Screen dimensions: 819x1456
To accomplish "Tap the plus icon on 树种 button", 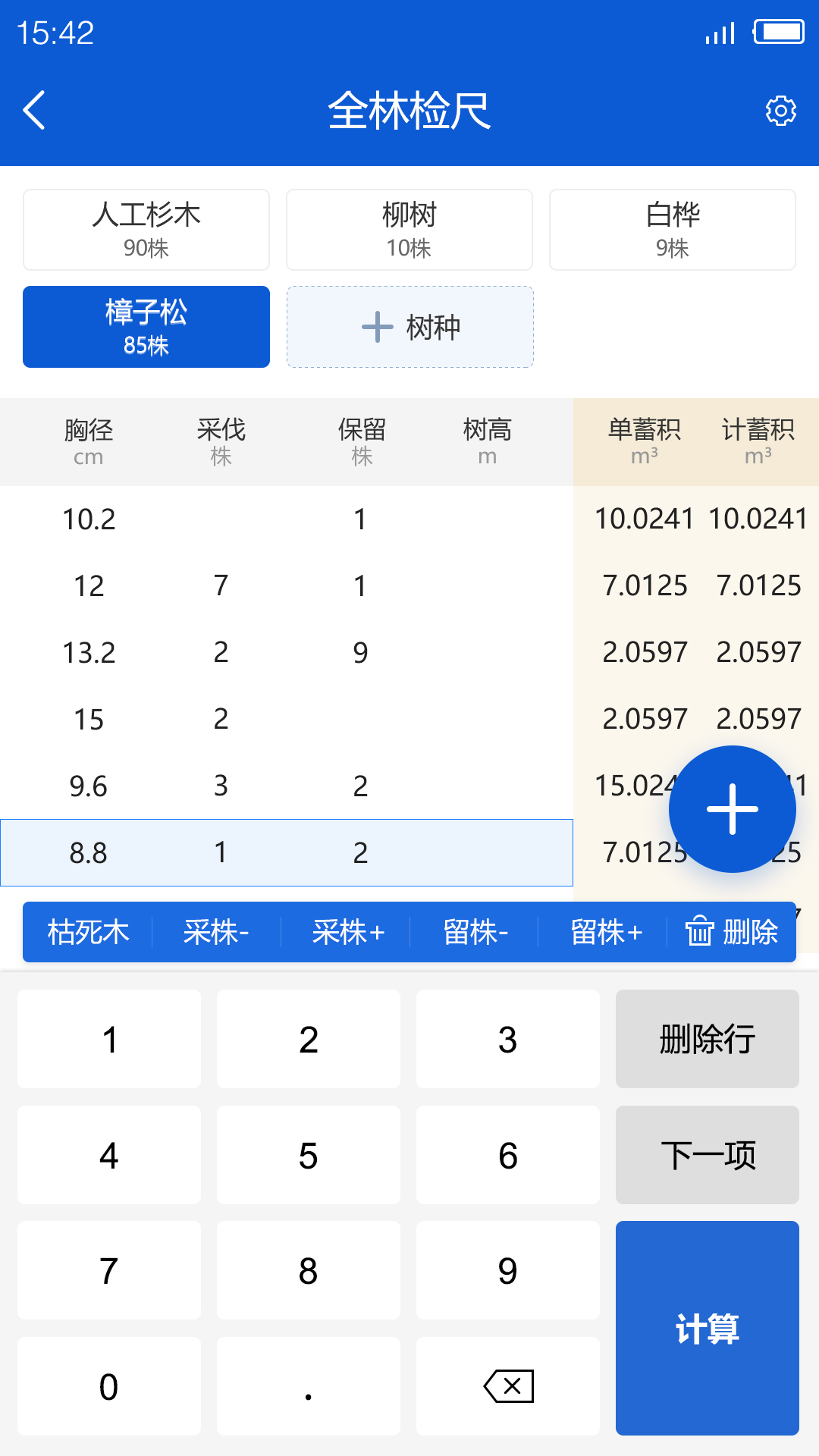I will [377, 327].
